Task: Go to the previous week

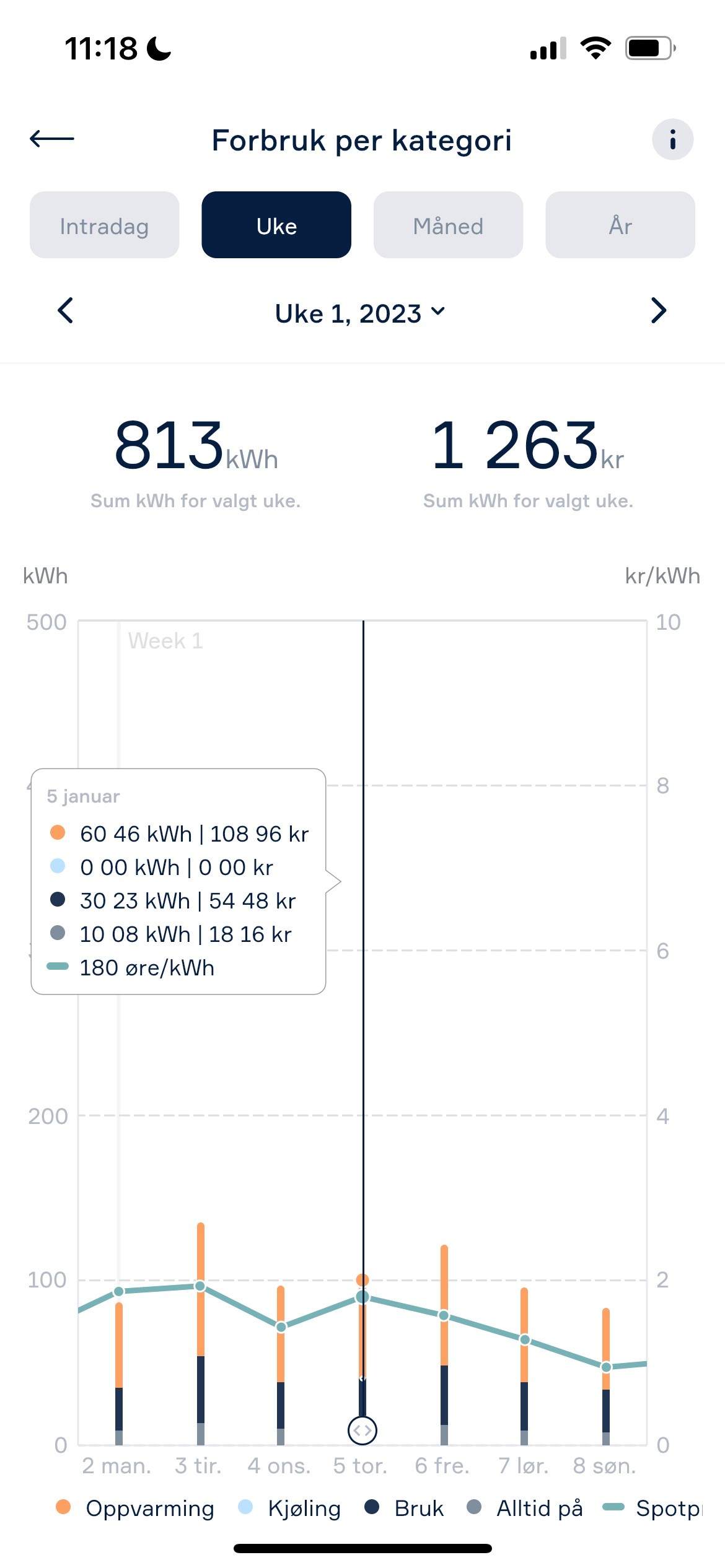Action: 66,310
